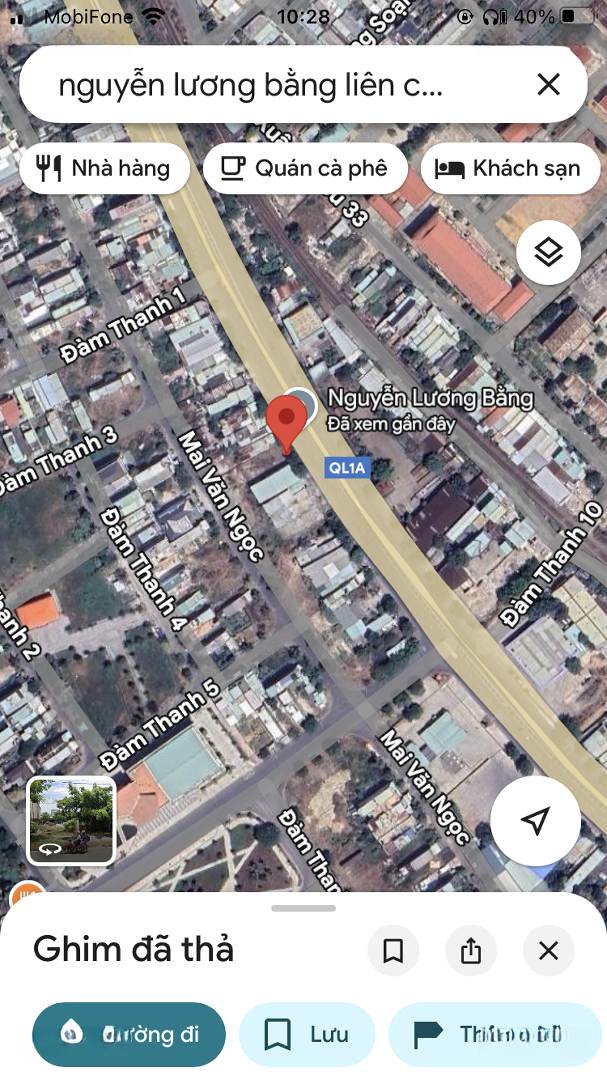Image resolution: width=607 pixels, height=1080 pixels.
Task: Select the Nhà hàng chip
Action: click(x=104, y=168)
